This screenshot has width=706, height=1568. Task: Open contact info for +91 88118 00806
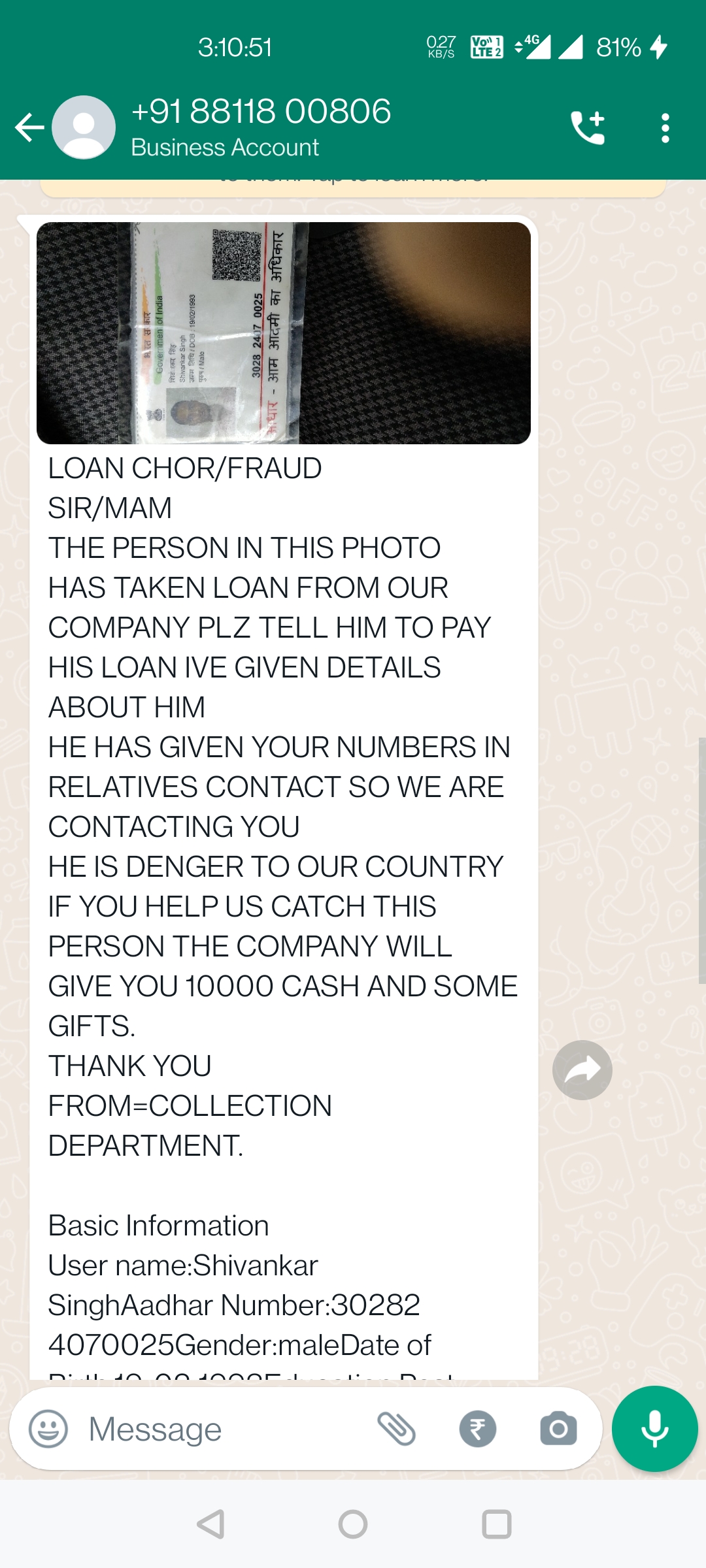tap(261, 126)
